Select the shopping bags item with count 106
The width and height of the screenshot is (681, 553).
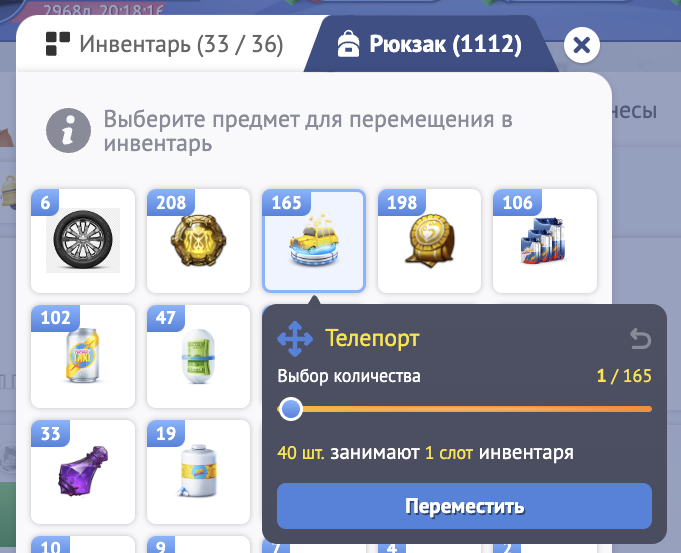545,241
